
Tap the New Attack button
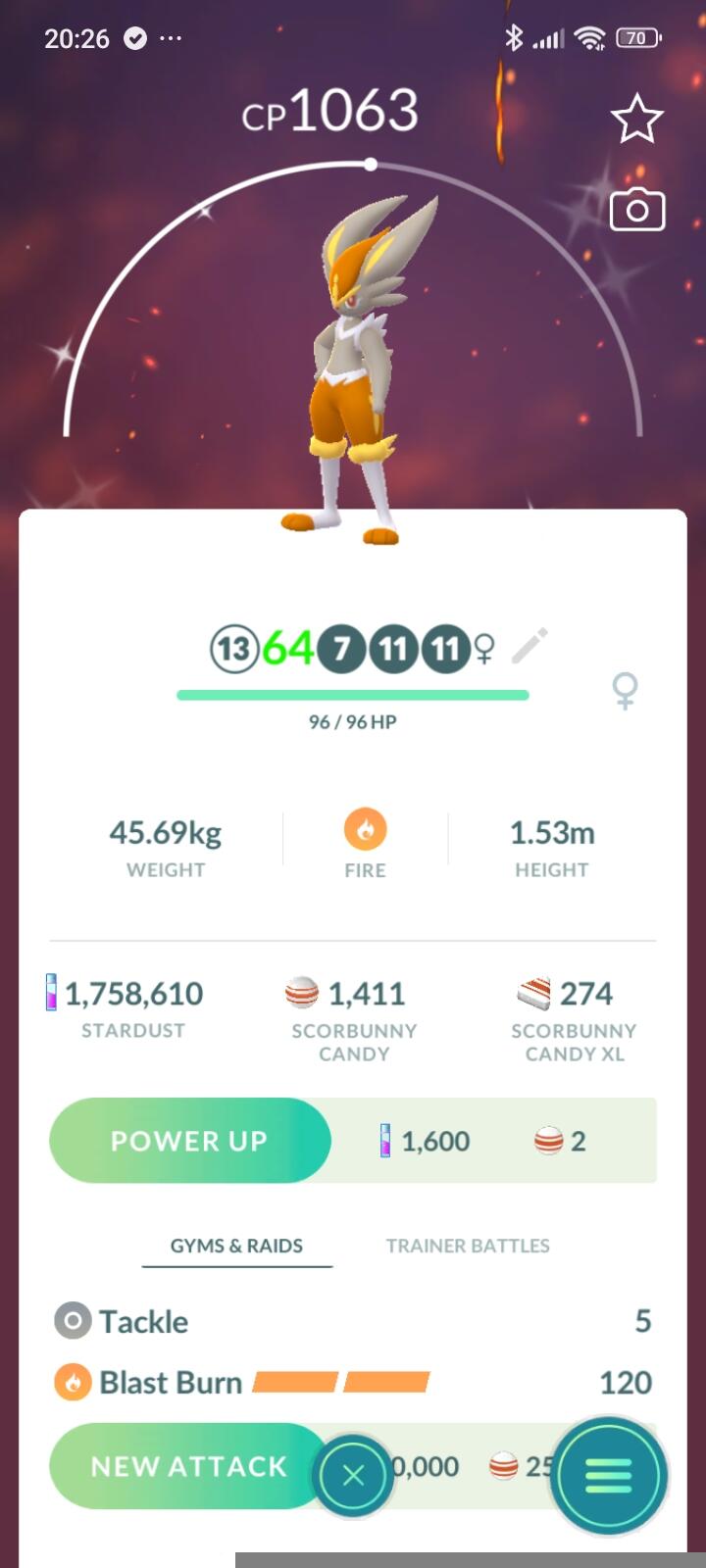click(x=186, y=1466)
